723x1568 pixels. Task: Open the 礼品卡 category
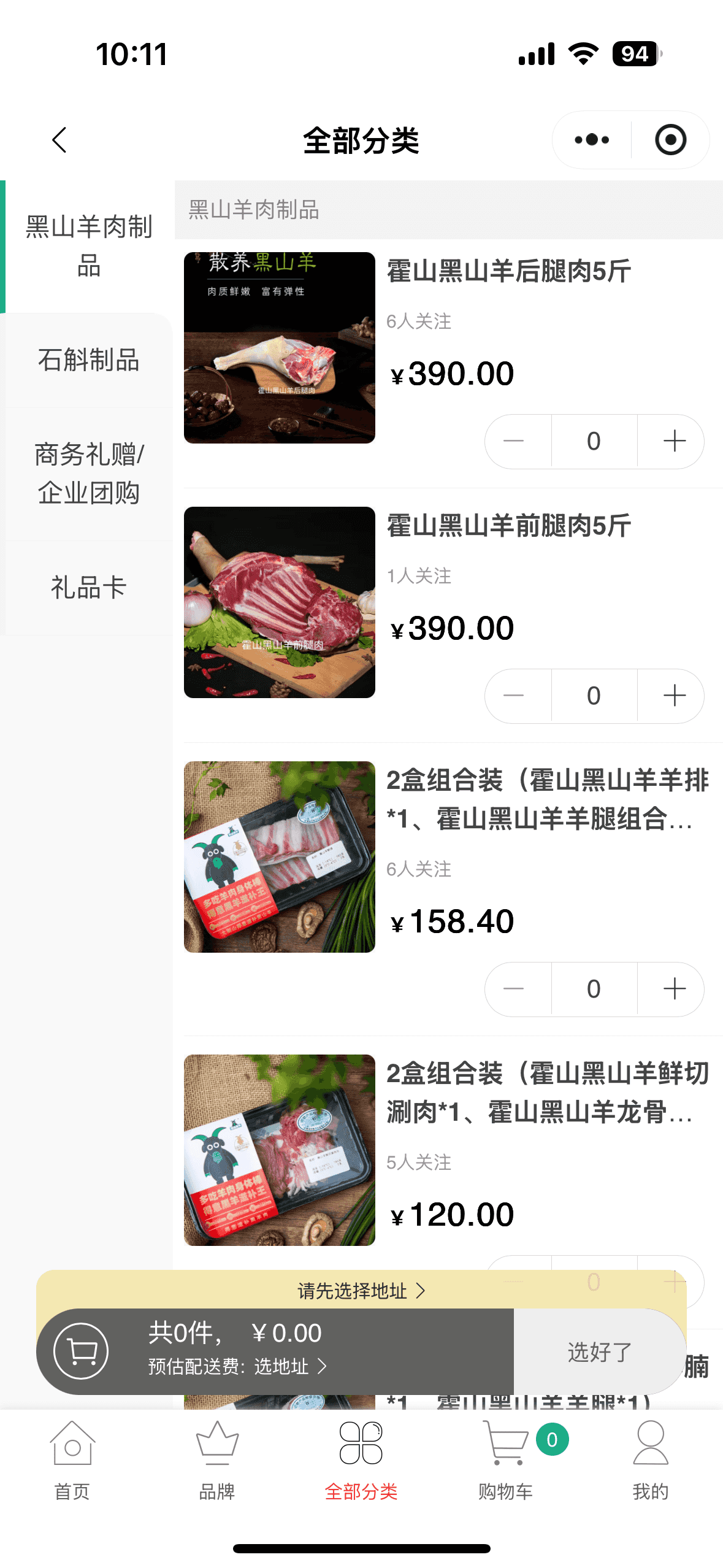click(88, 588)
